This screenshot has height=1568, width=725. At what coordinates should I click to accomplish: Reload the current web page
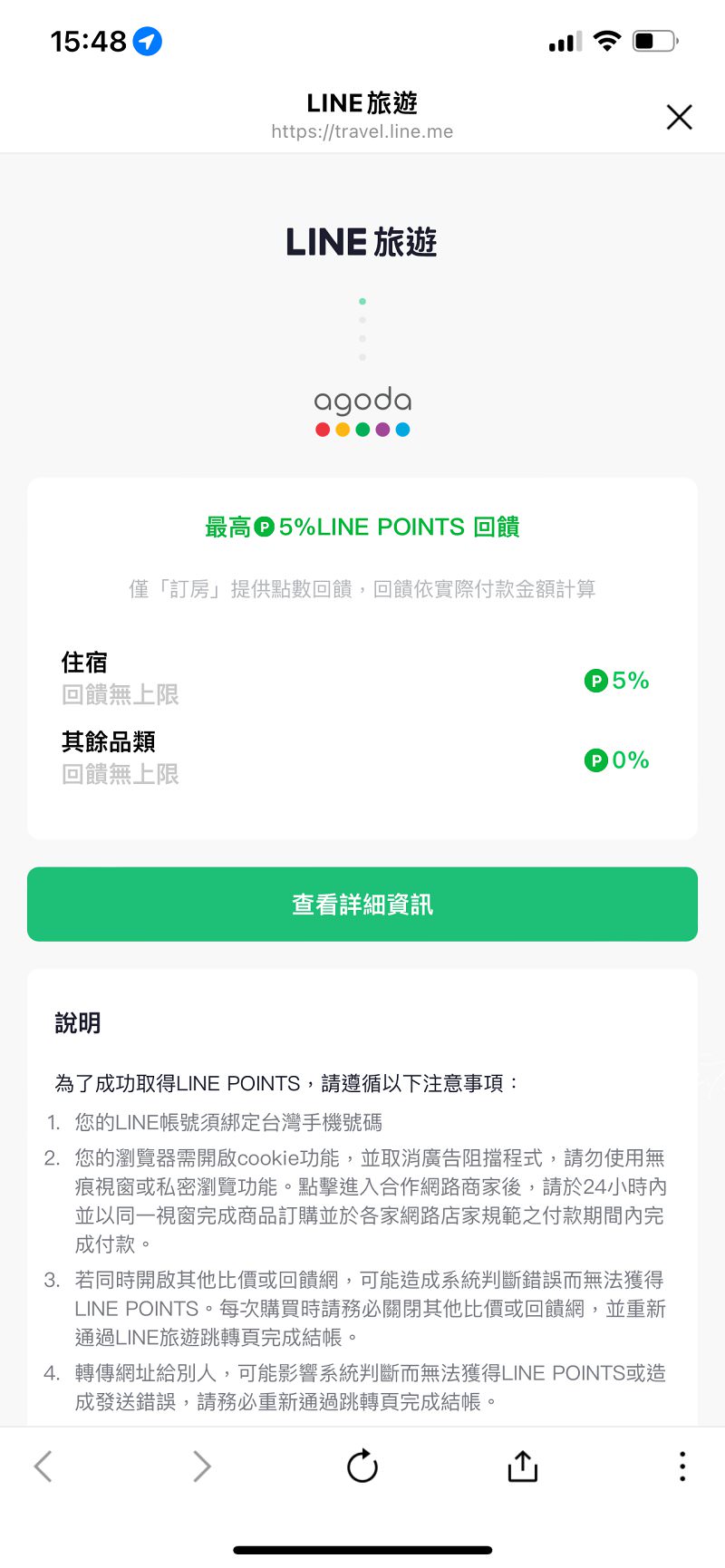coord(362,1466)
